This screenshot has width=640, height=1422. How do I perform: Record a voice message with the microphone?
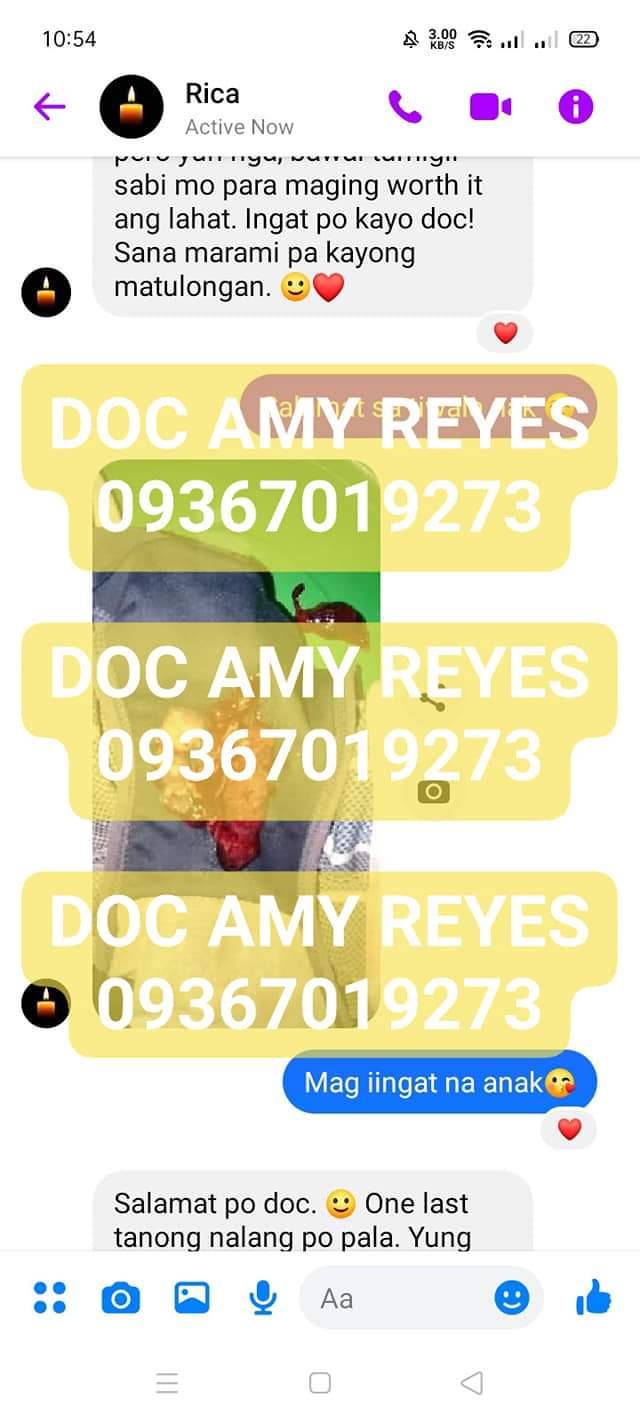pyautogui.click(x=263, y=1298)
